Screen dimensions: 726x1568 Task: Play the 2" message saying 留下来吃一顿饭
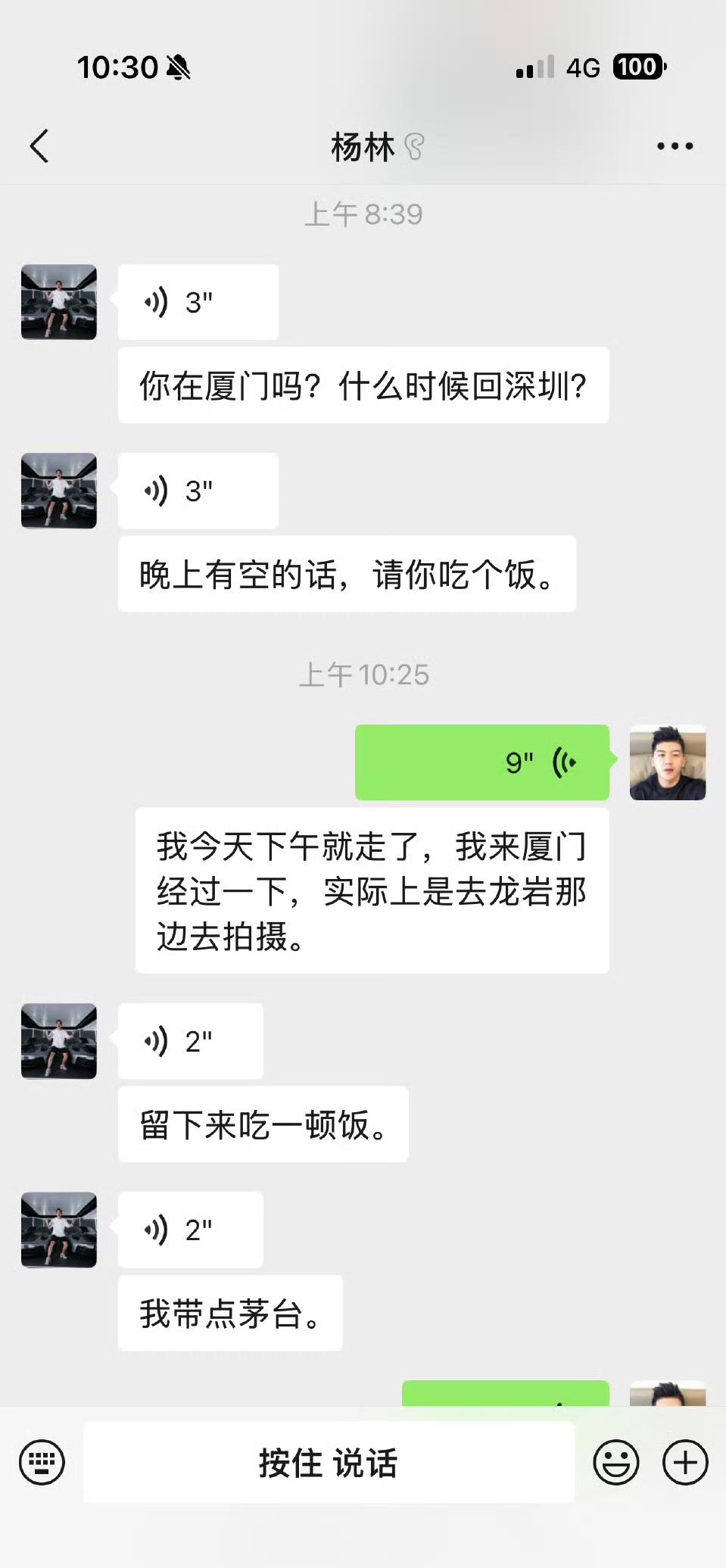[x=189, y=1041]
